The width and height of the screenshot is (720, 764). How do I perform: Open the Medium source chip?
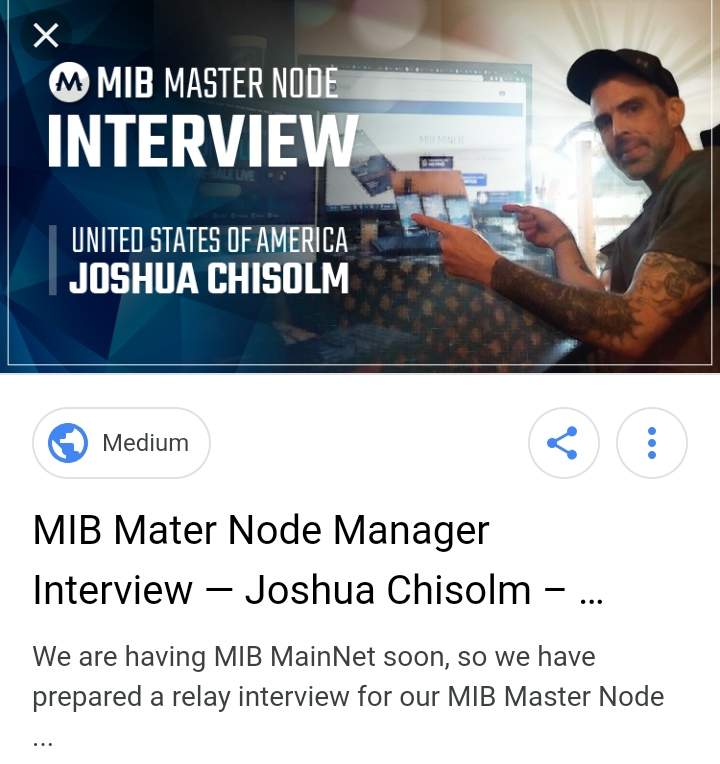(122, 443)
